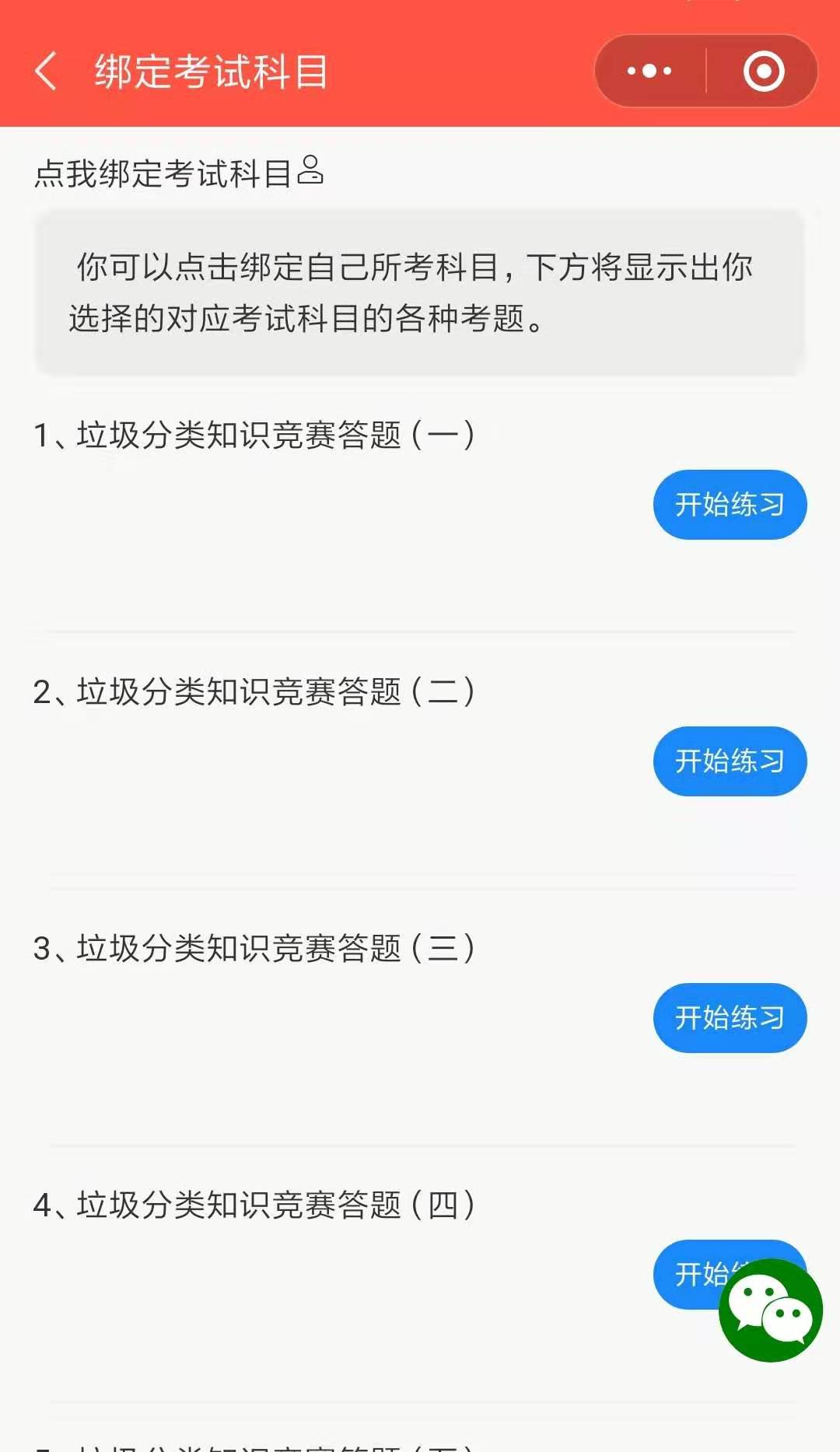Begin 开始练习 for 垃圾分类知识竞赛答题（三）
This screenshot has height=1452, width=840.
[x=730, y=1018]
